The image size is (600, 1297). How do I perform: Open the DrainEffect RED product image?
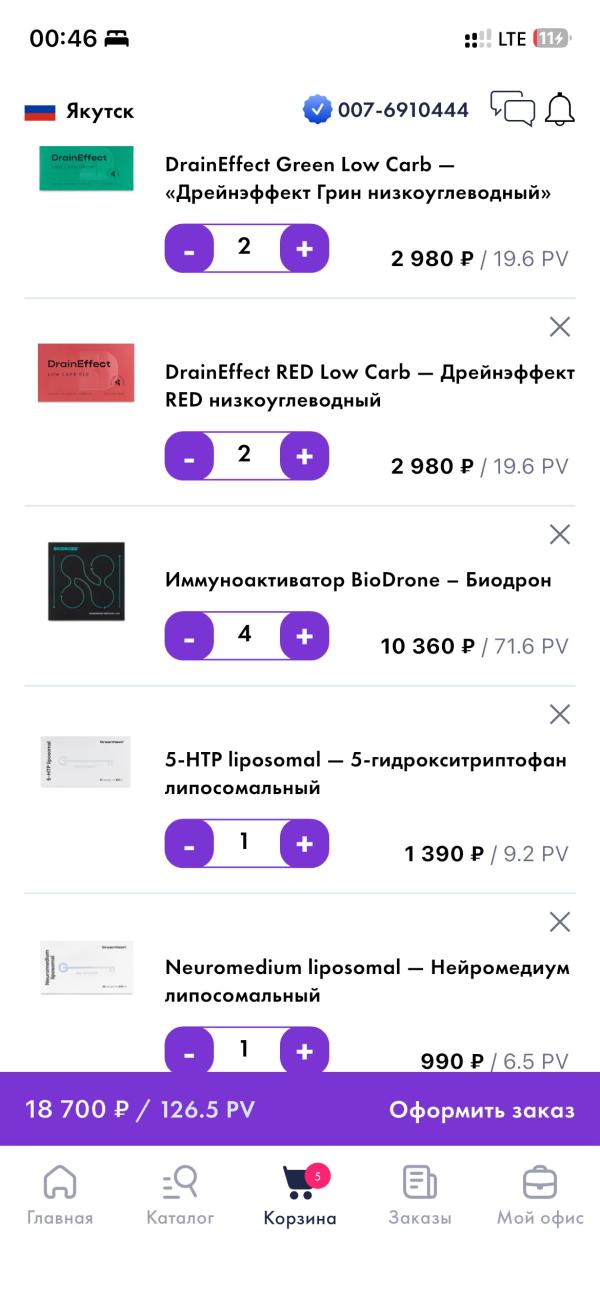[86, 374]
